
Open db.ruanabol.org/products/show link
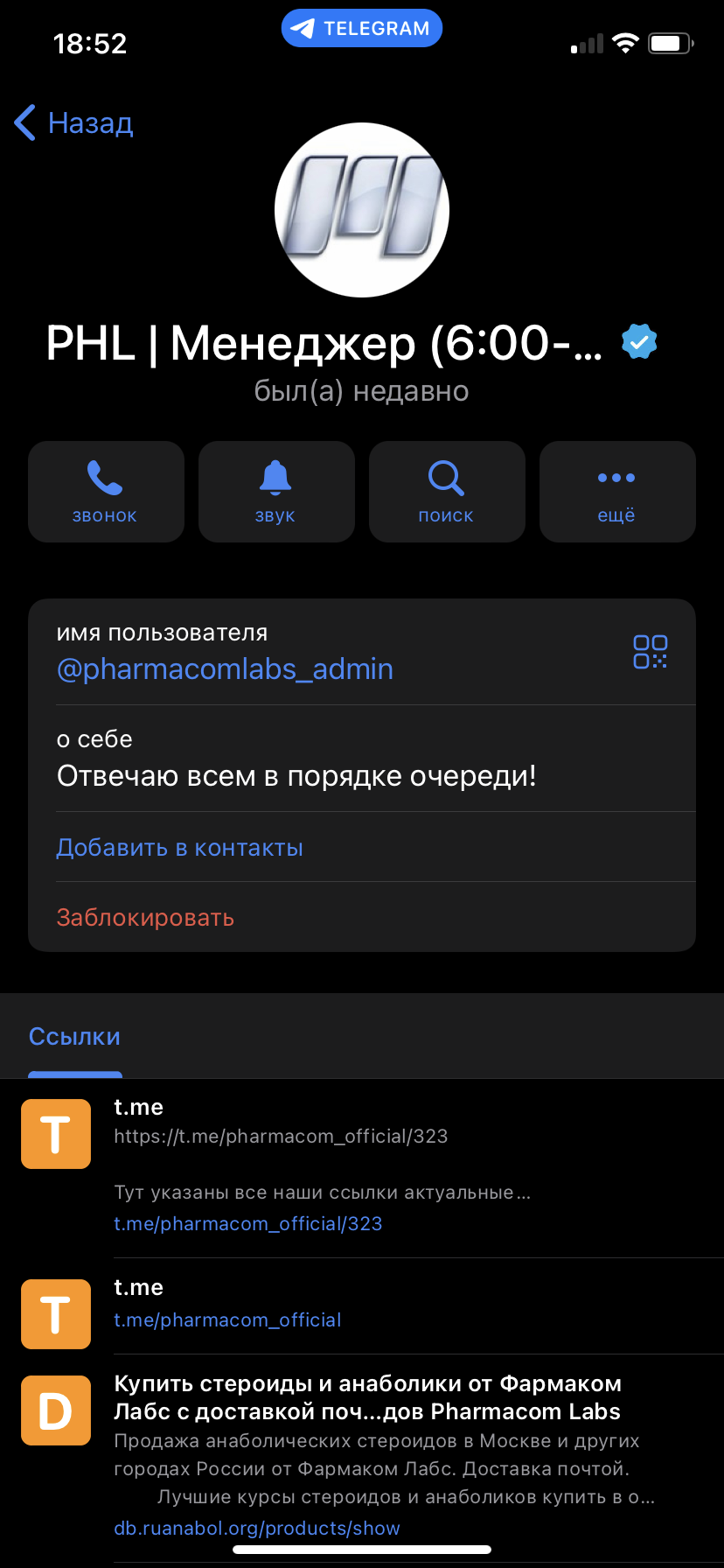click(257, 1529)
